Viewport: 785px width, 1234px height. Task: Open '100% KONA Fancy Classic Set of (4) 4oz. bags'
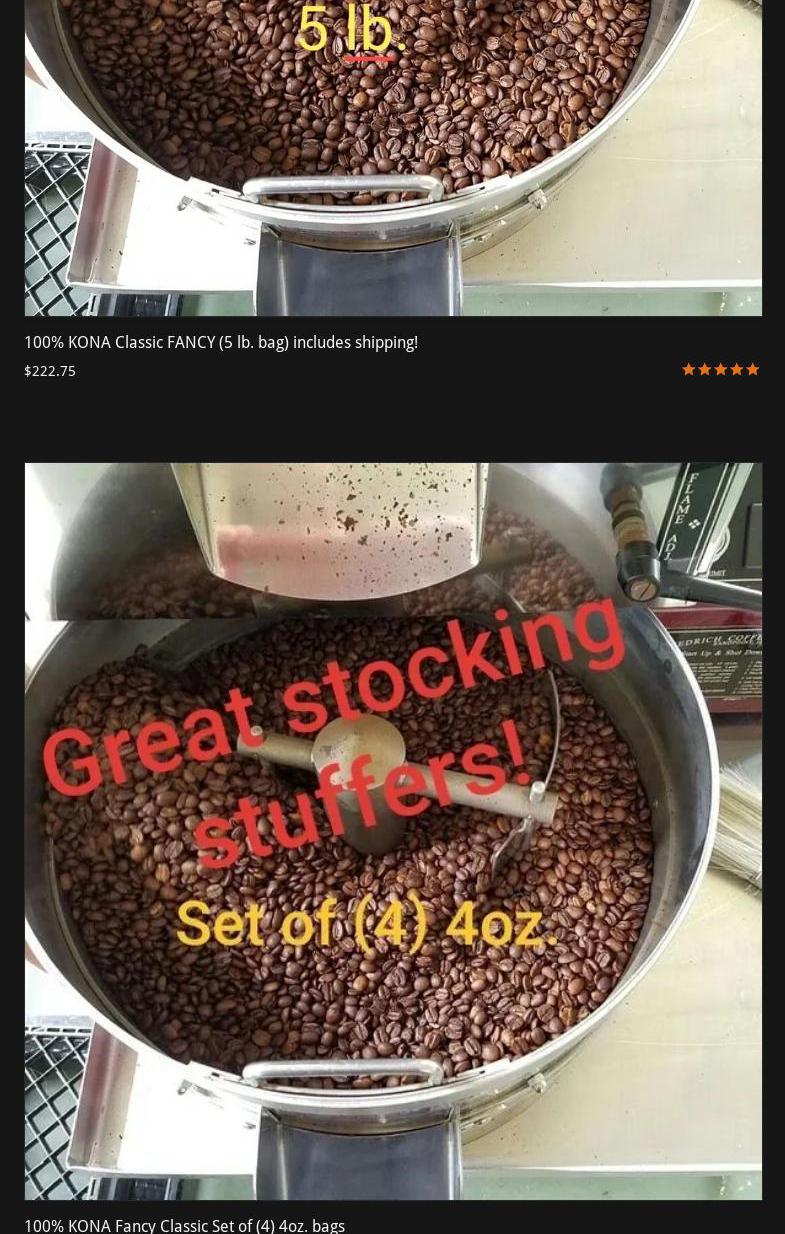pyautogui.click(x=185, y=1225)
